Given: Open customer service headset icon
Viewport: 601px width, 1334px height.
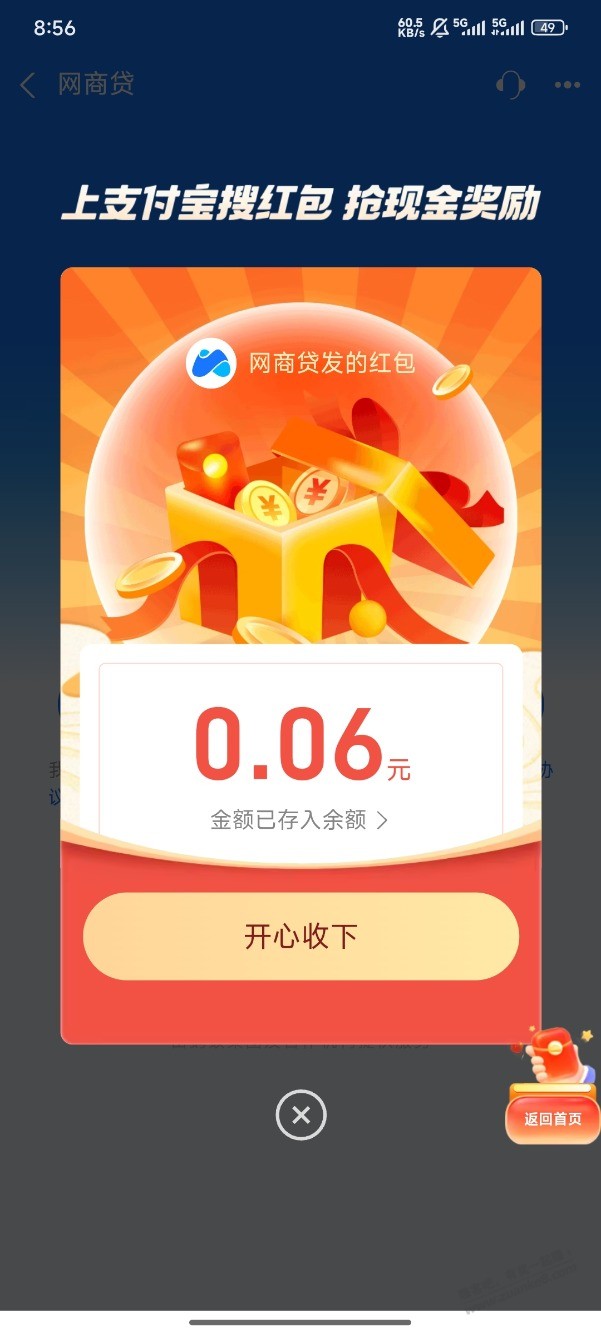Looking at the screenshot, I should pos(510,85).
